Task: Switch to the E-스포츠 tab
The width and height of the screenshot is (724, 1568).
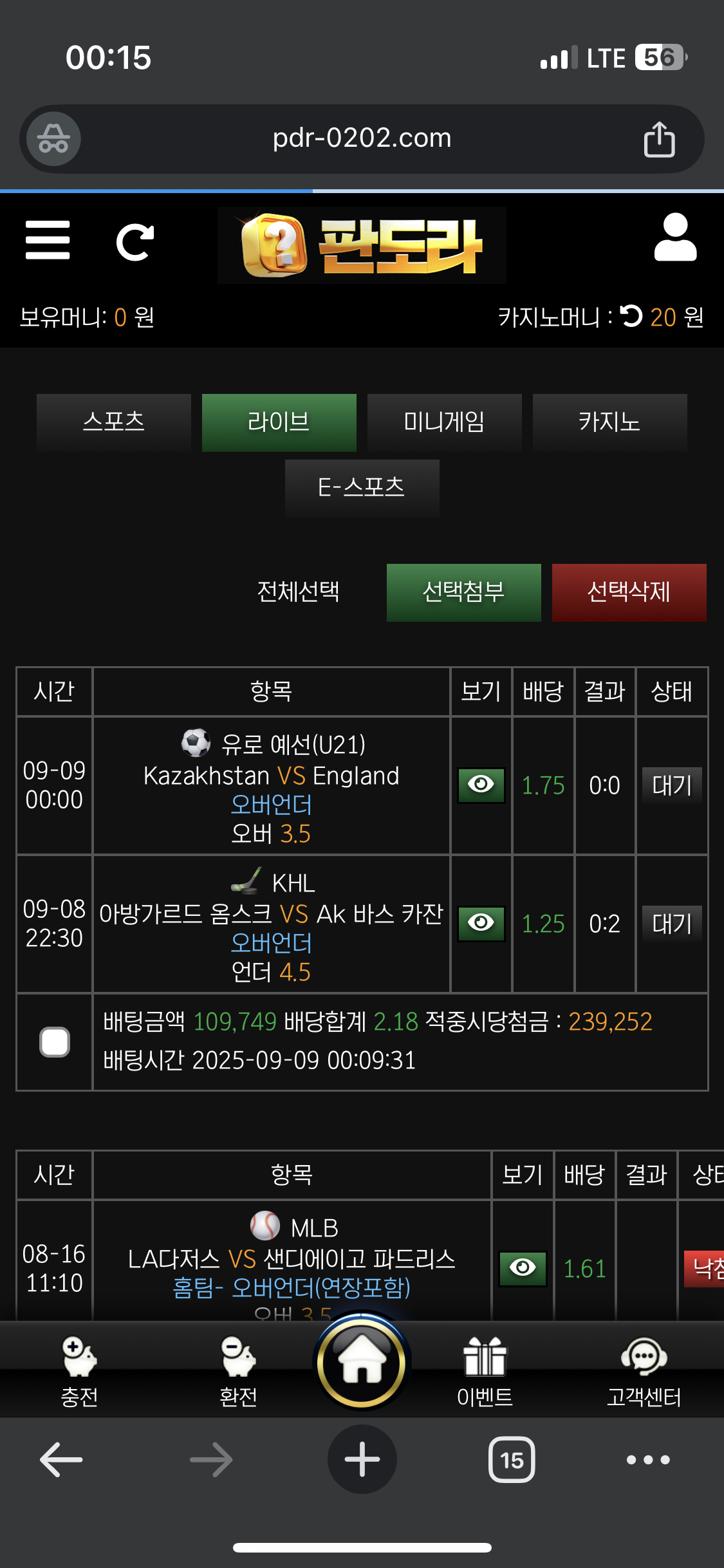Action: pyautogui.click(x=362, y=488)
